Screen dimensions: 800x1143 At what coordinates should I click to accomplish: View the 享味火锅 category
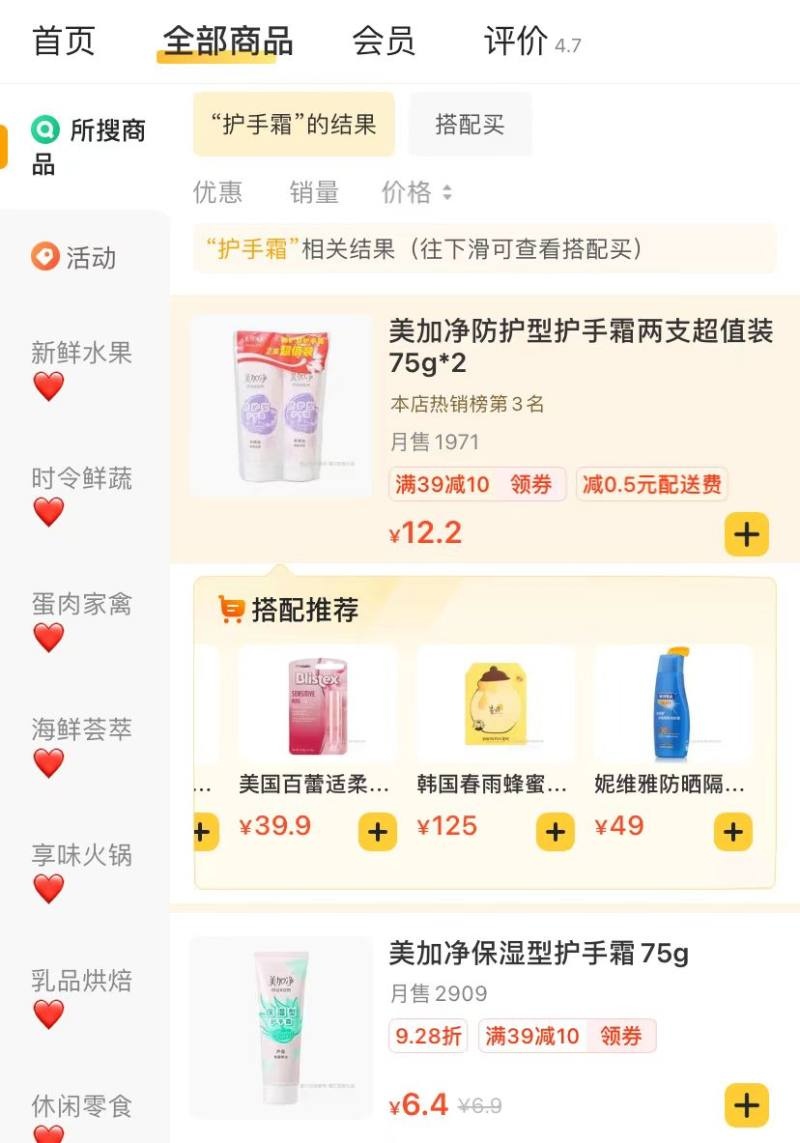[x=81, y=856]
